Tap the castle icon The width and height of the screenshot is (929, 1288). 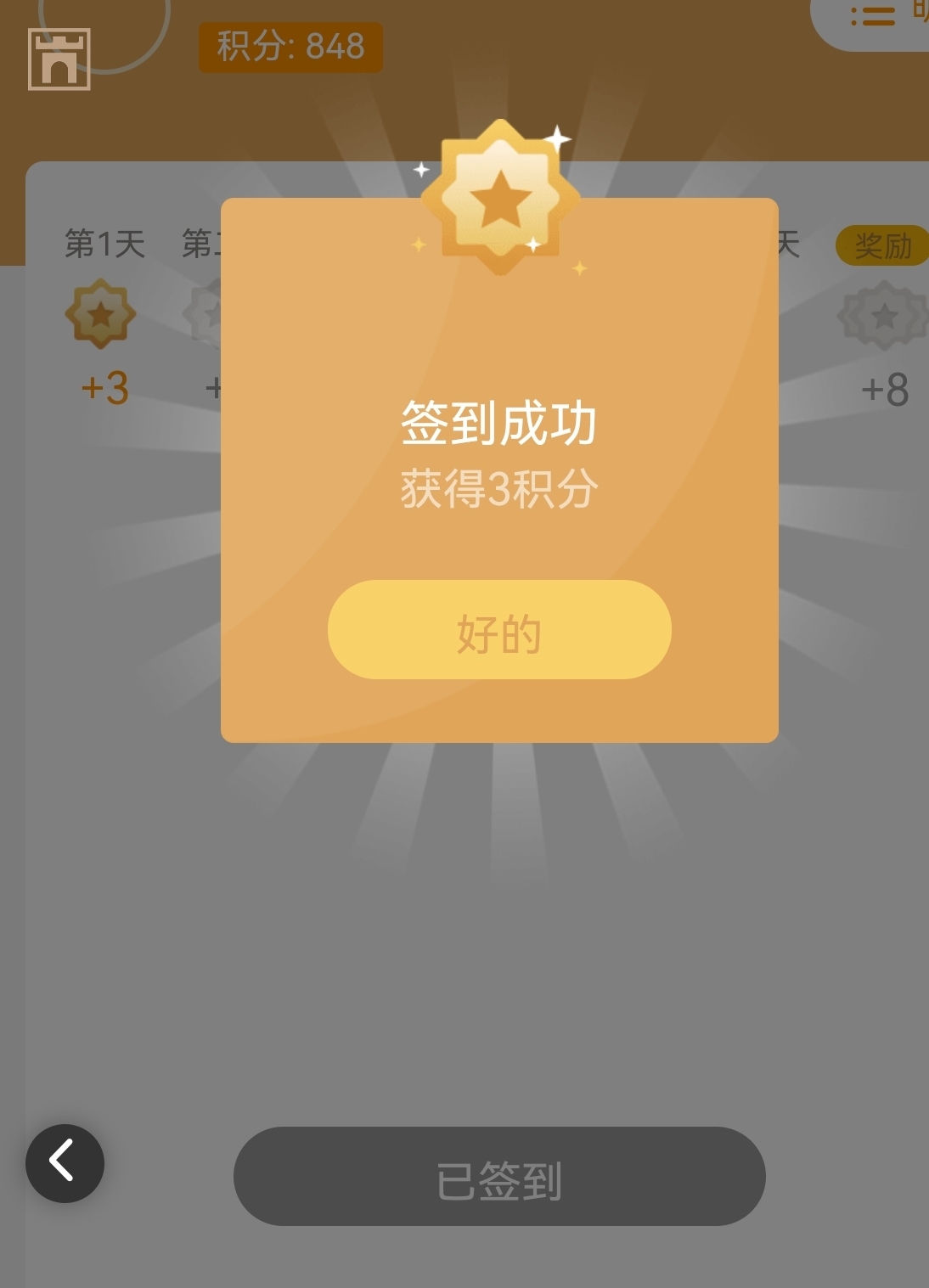coord(59,59)
